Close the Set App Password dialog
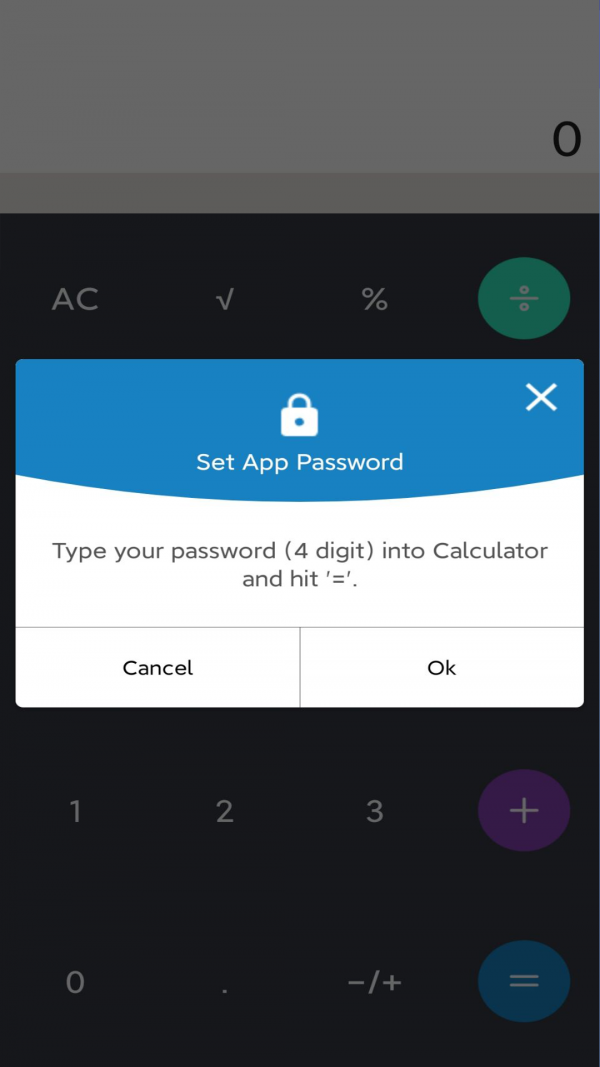 541,398
